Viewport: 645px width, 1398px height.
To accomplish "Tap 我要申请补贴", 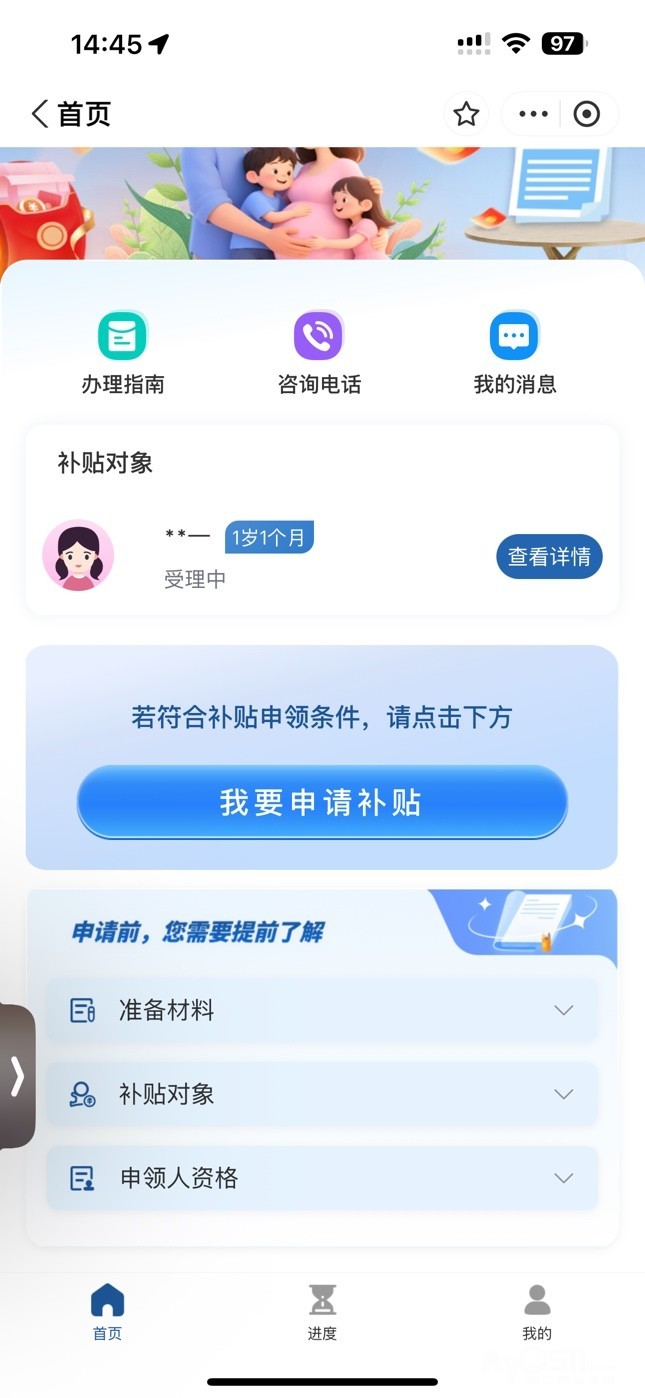I will [x=322, y=802].
